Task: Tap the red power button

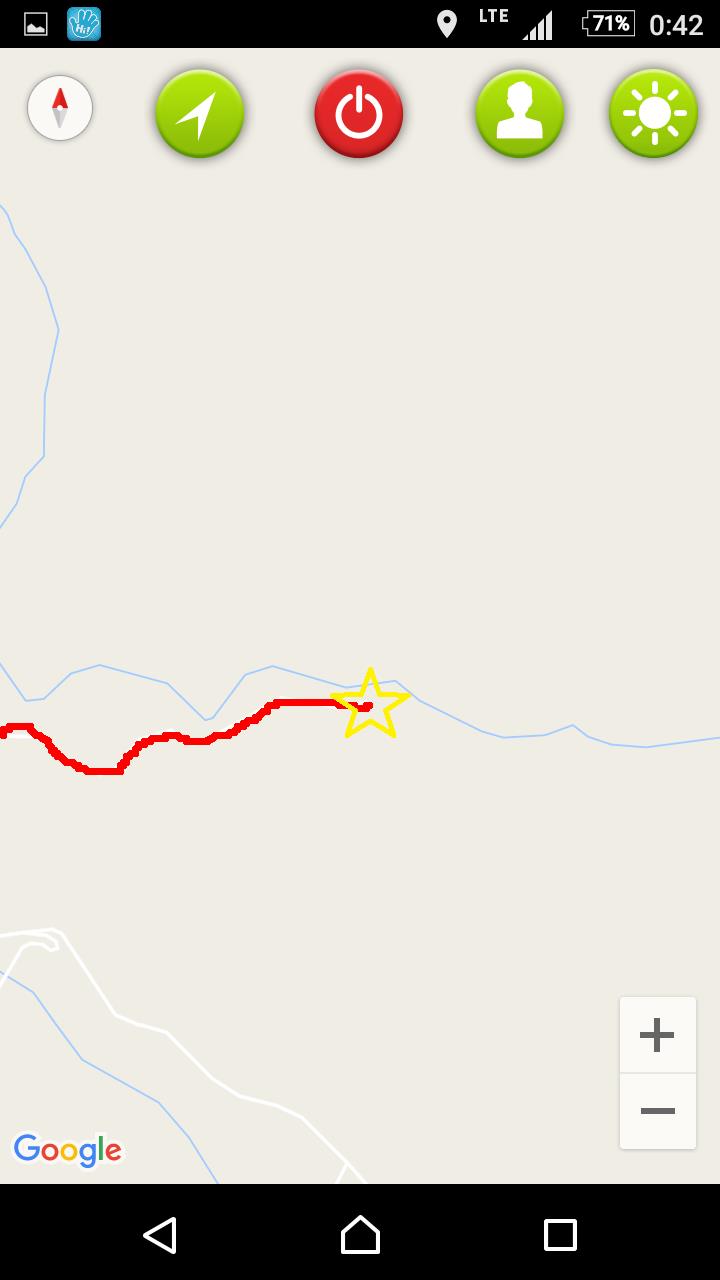Action: click(359, 114)
